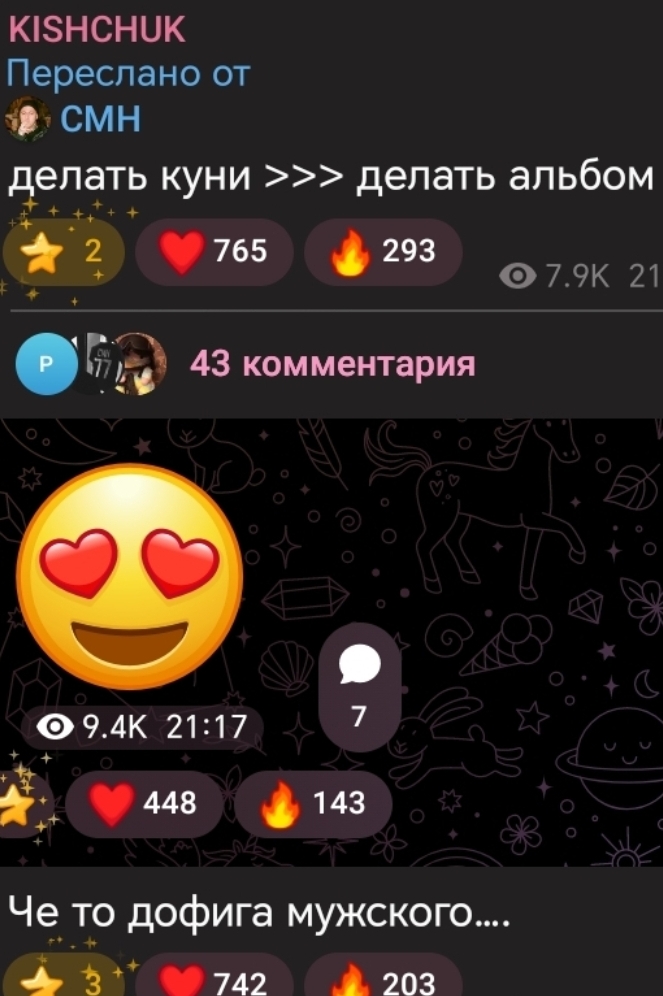This screenshot has height=996, width=663.
Task: Add fire reaction showing 143
Action: pos(312,803)
